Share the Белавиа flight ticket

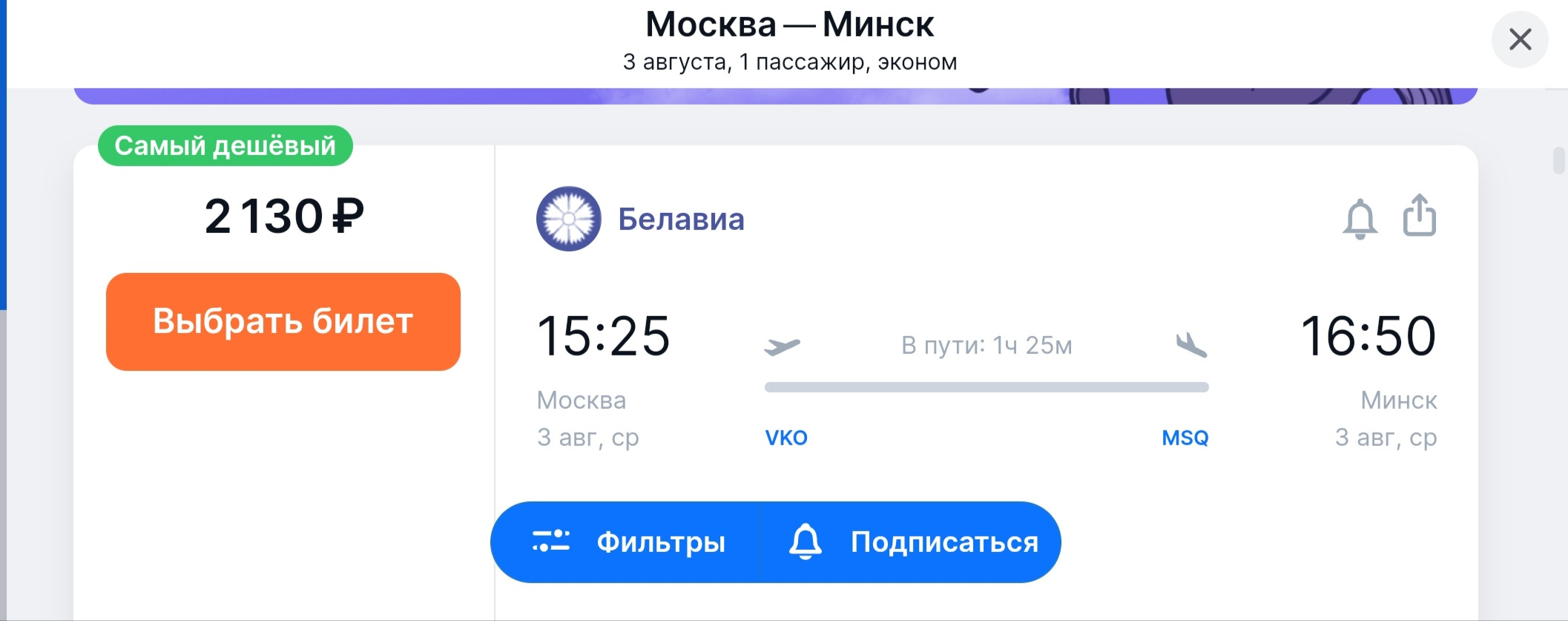point(1419,216)
